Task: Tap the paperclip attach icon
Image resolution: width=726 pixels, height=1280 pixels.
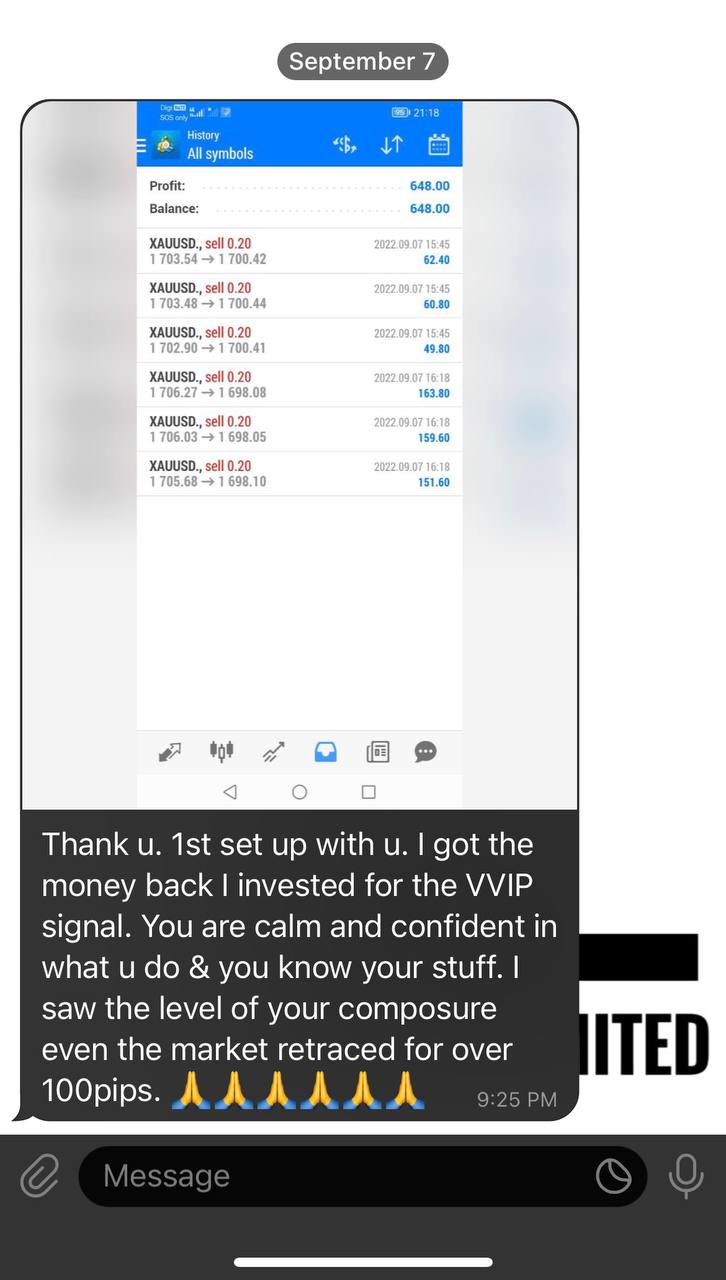Action: 41,1176
